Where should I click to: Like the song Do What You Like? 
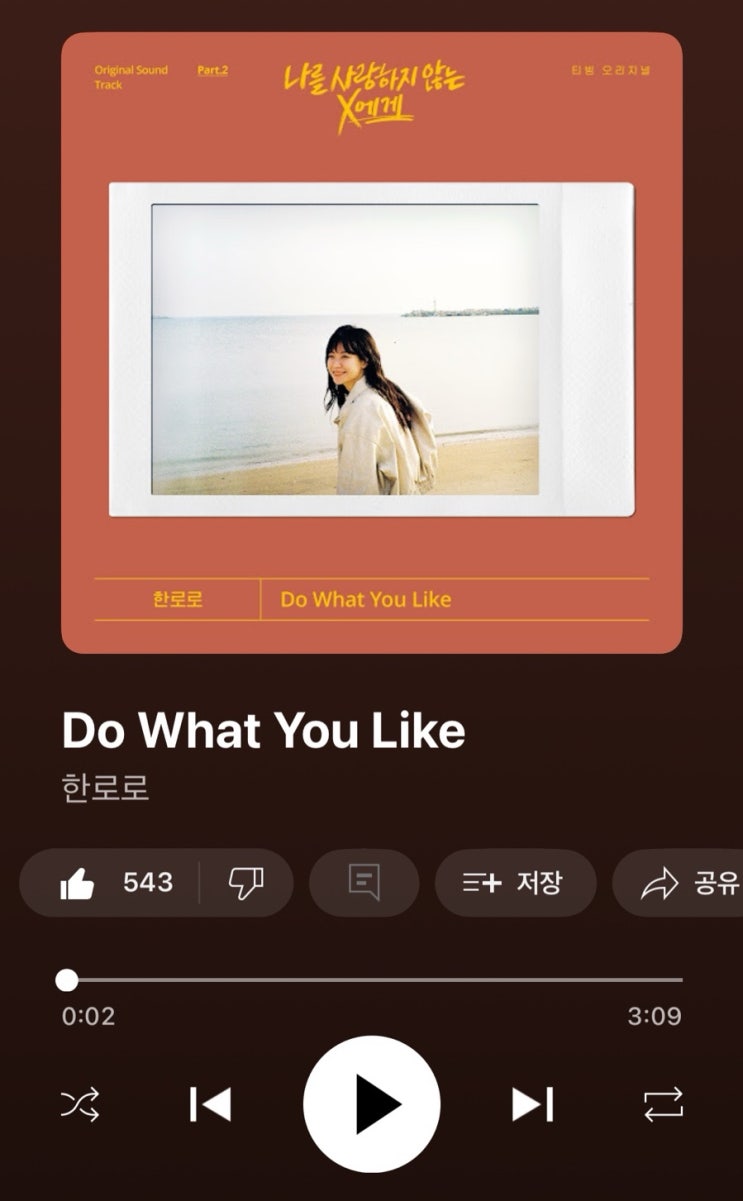(x=78, y=883)
